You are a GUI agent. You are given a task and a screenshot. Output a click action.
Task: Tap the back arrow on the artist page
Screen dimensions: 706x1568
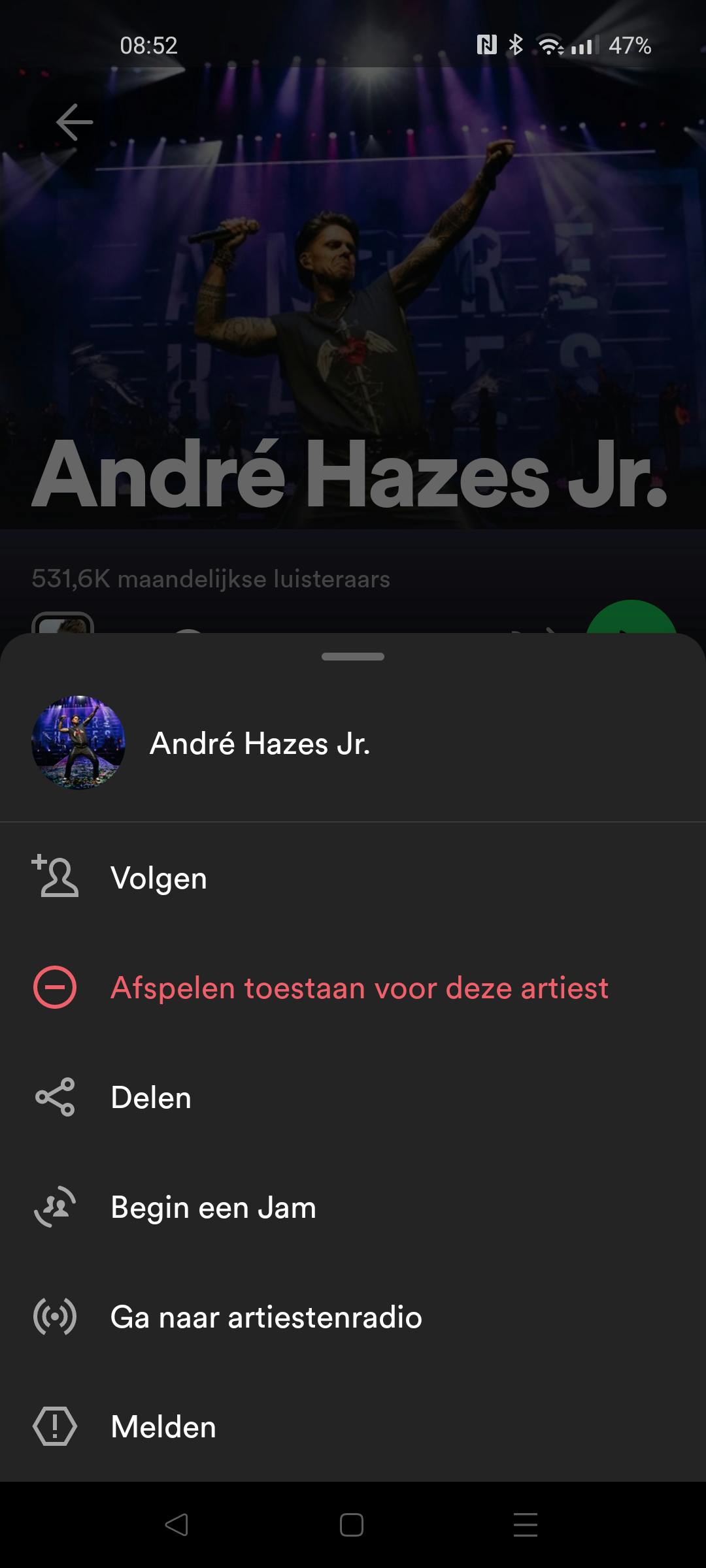[72, 123]
